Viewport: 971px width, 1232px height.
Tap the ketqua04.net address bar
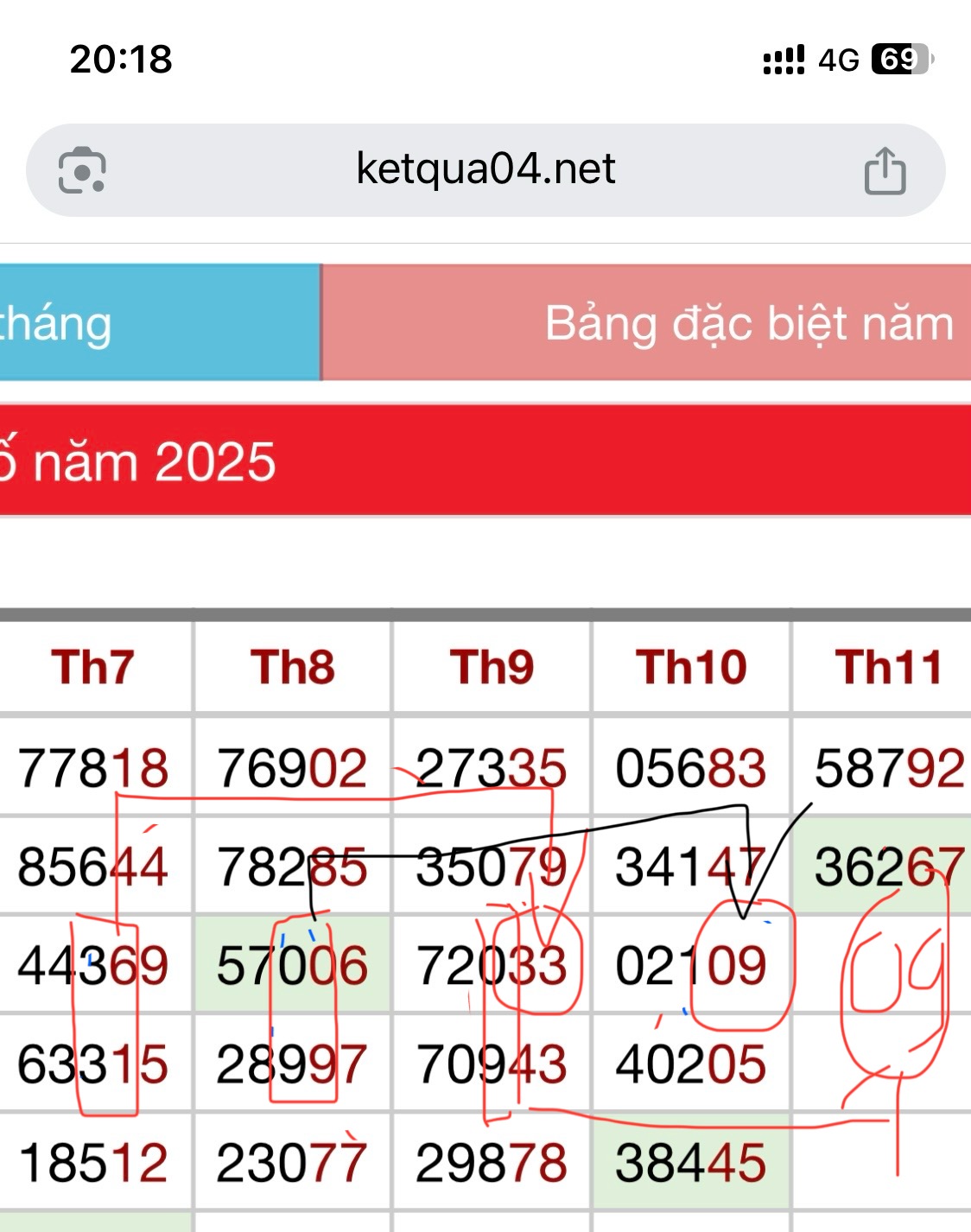(485, 169)
